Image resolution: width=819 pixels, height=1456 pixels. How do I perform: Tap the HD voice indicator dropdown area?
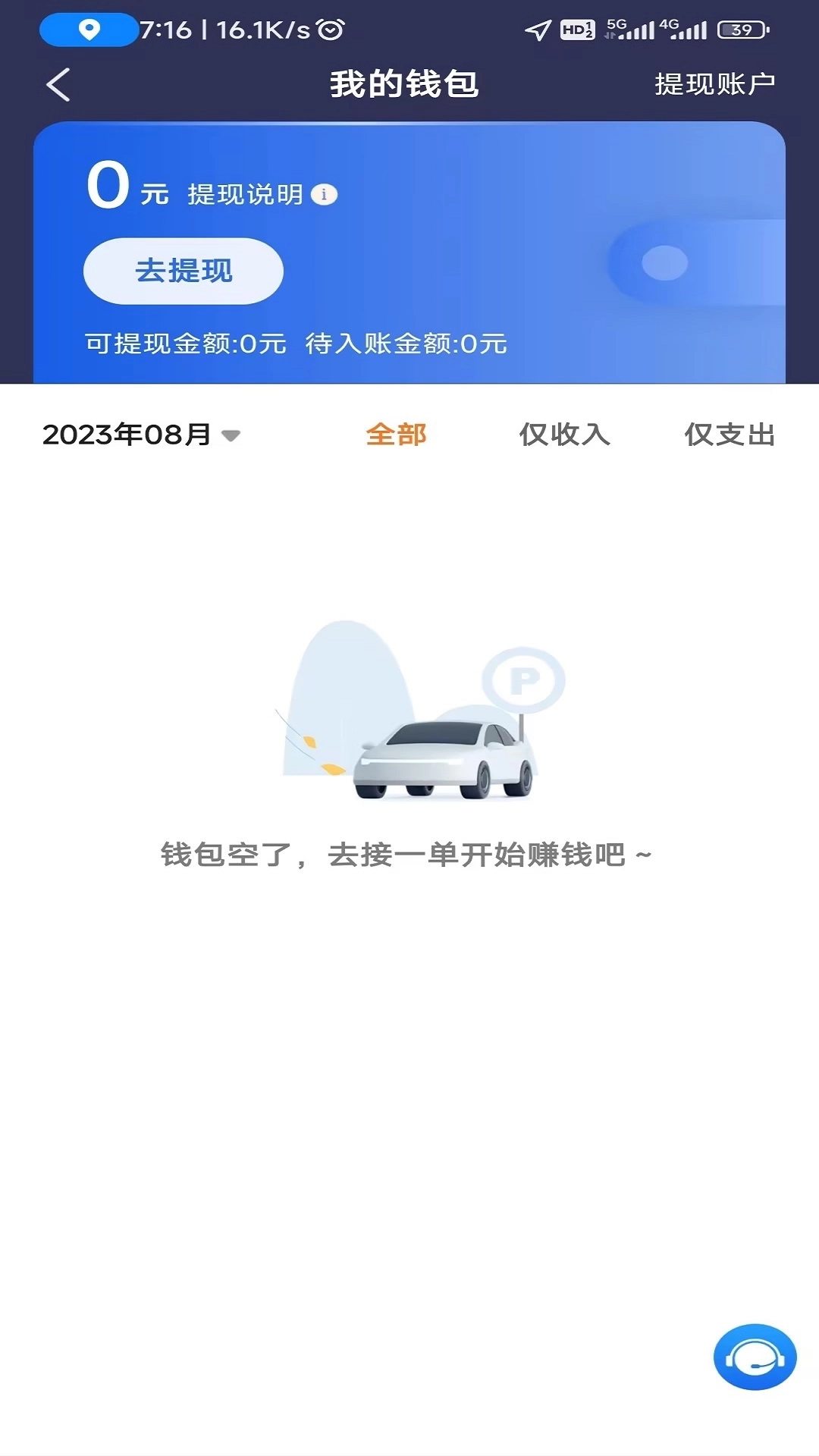pyautogui.click(x=577, y=29)
